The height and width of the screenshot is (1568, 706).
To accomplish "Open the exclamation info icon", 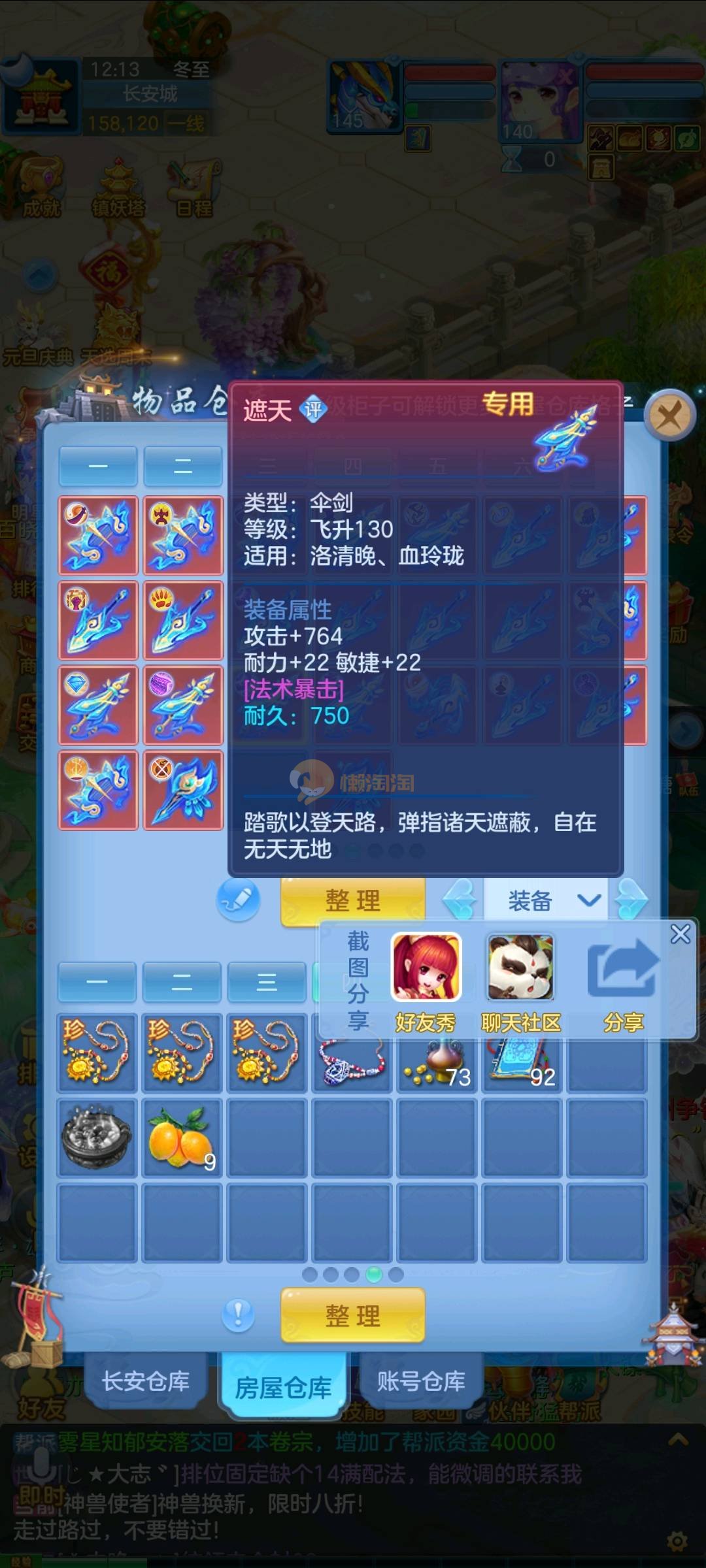I will 238,1314.
